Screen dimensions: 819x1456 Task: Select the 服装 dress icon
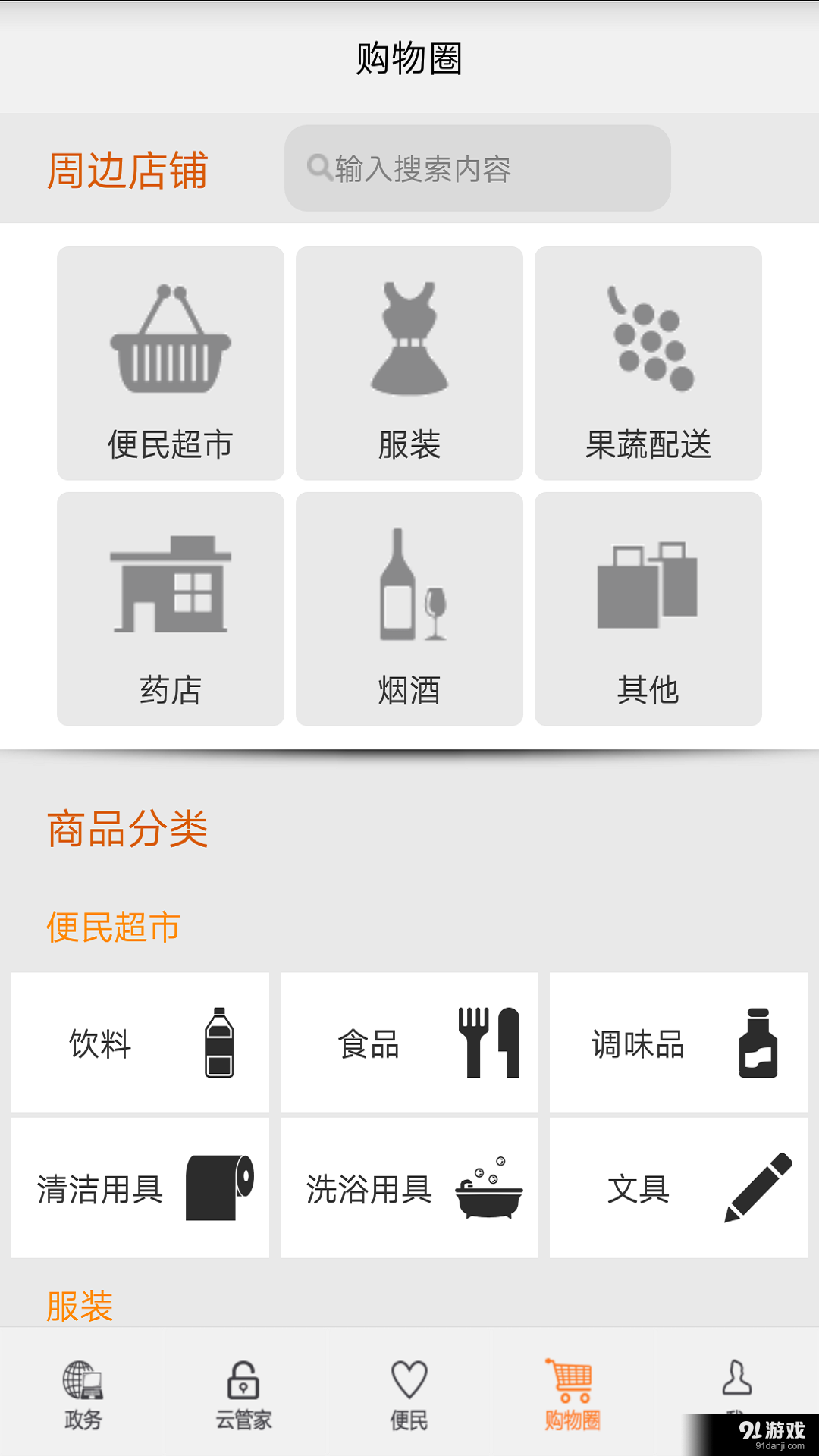(409, 362)
